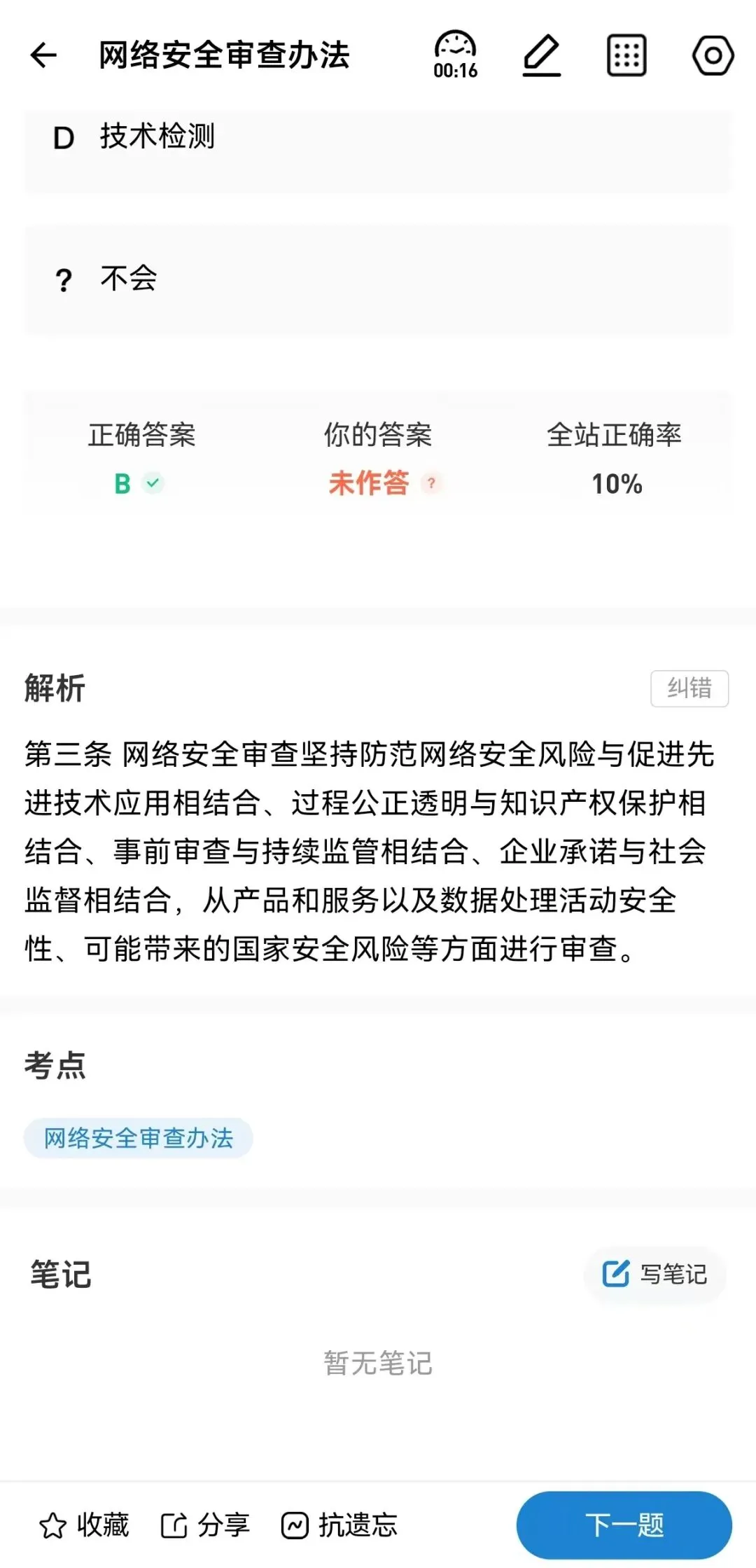Tap the question mark beside 未作答
The width and height of the screenshot is (756, 1568).
pos(431,483)
